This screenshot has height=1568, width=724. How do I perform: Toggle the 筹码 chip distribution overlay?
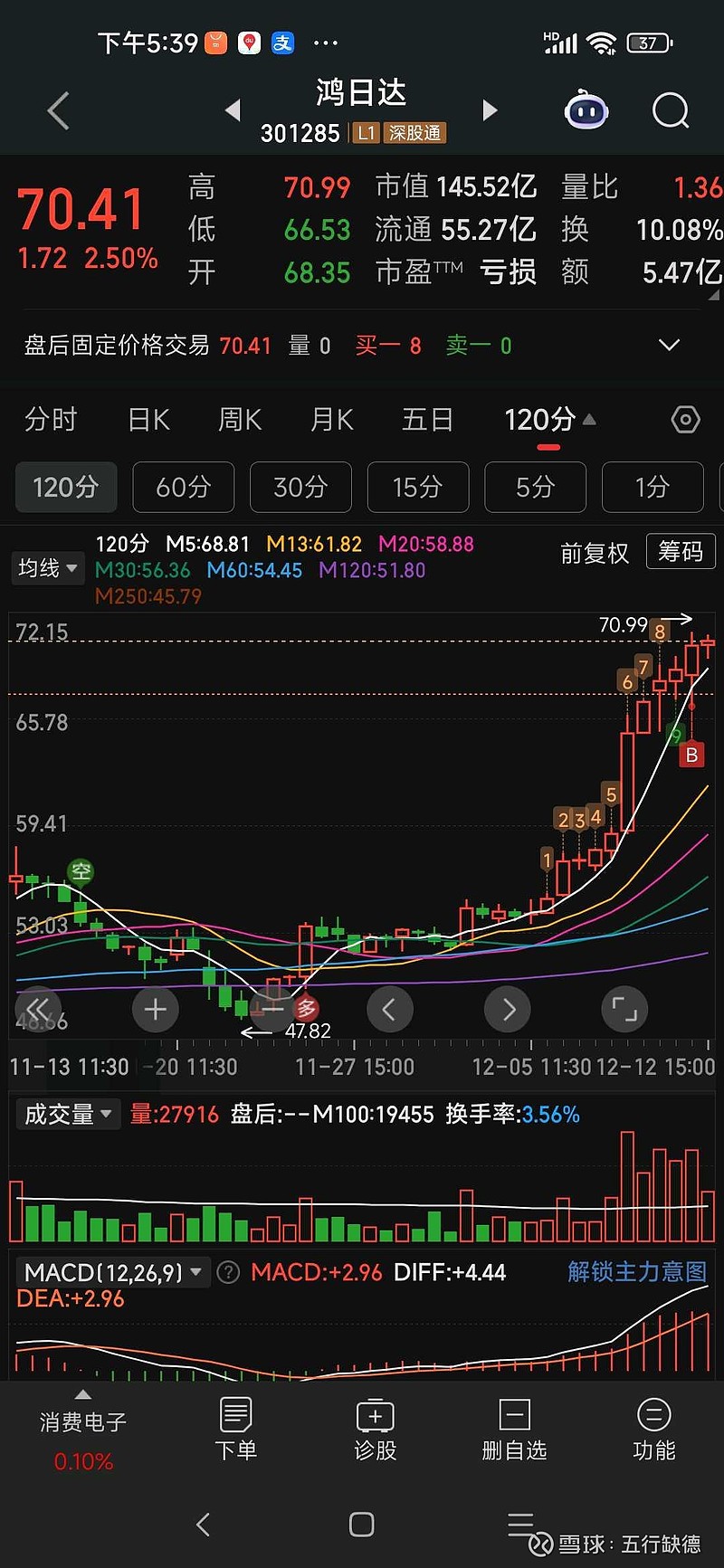[681, 551]
